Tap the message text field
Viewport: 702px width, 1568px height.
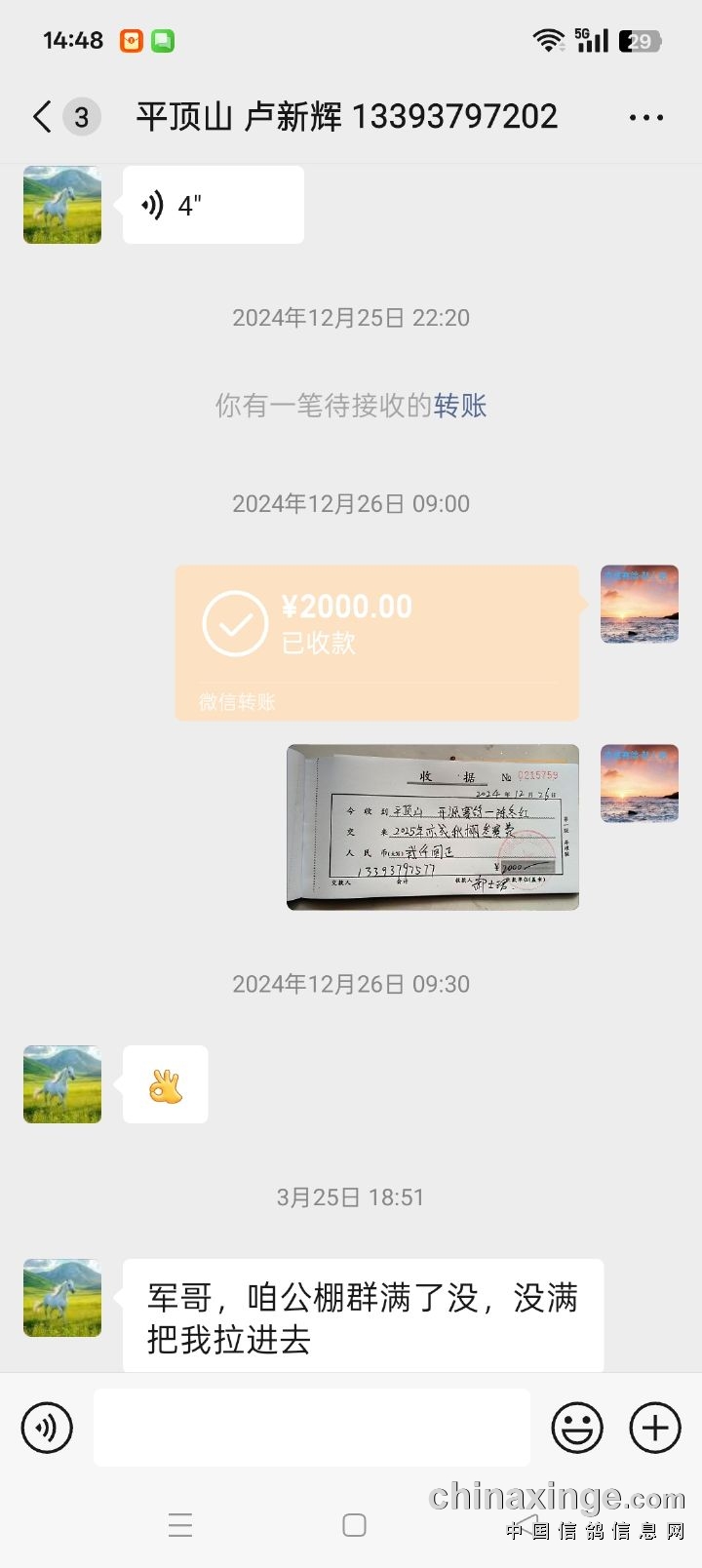(312, 1428)
